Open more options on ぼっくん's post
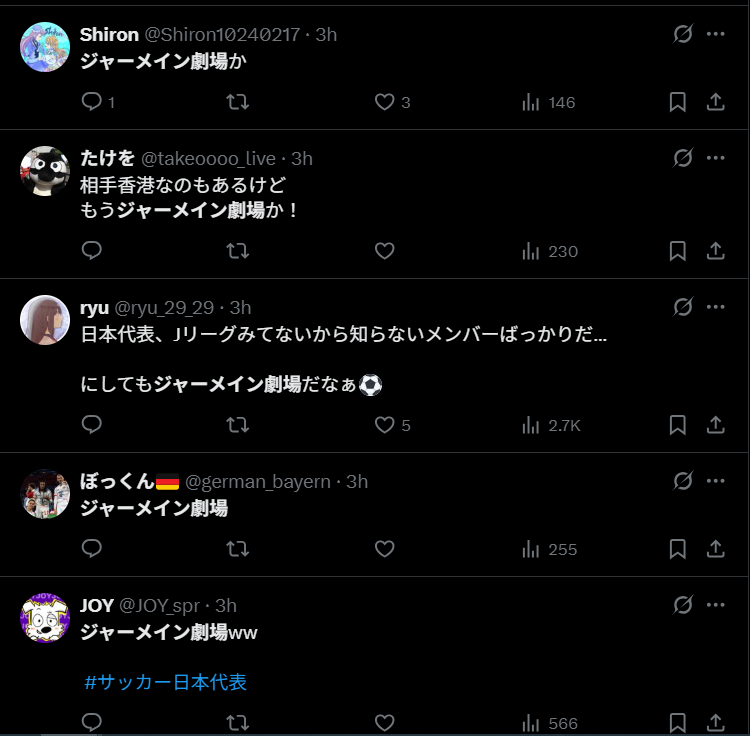The width and height of the screenshot is (750, 736). (x=716, y=481)
